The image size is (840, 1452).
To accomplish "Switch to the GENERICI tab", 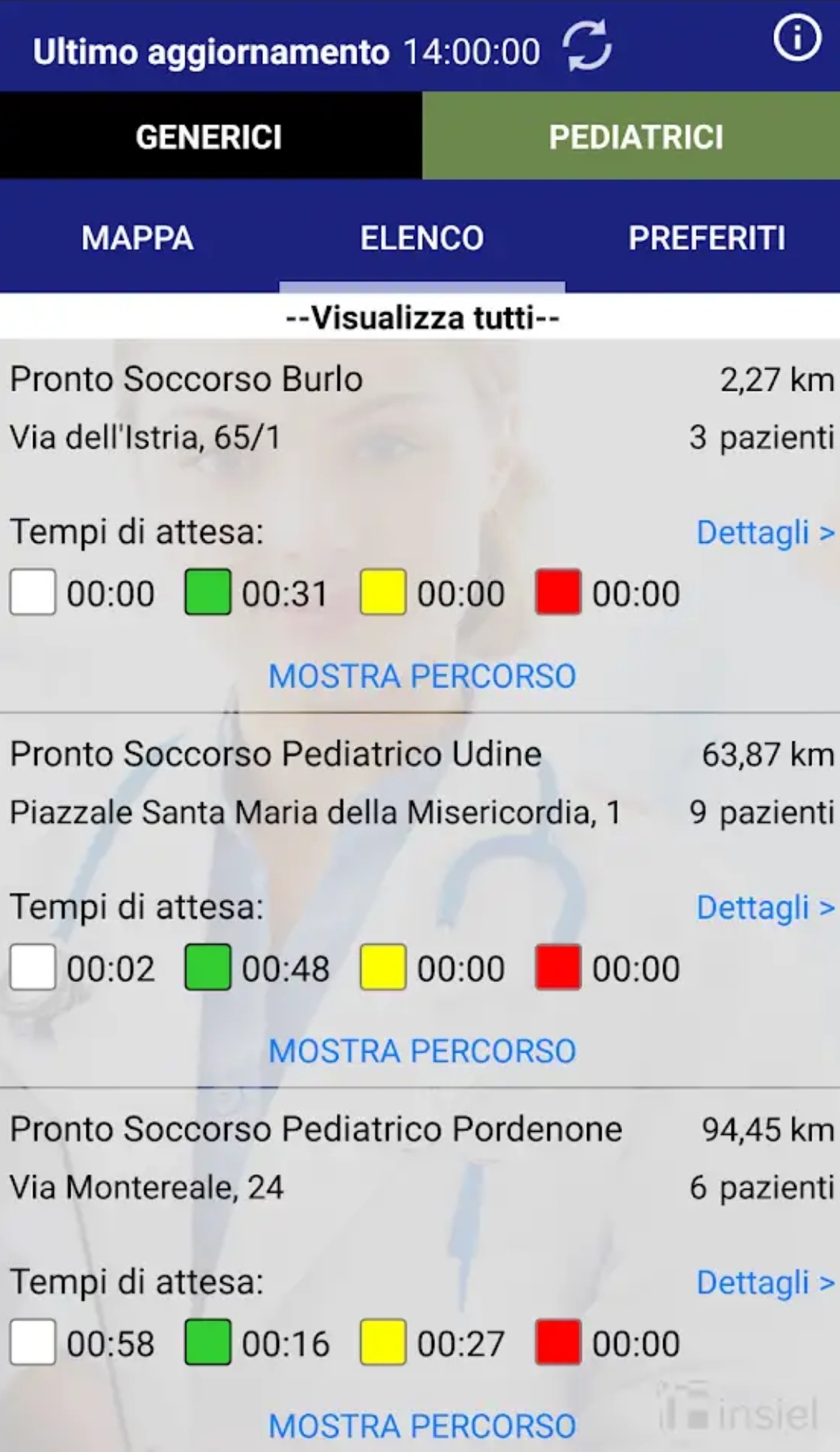I will click(210, 136).
